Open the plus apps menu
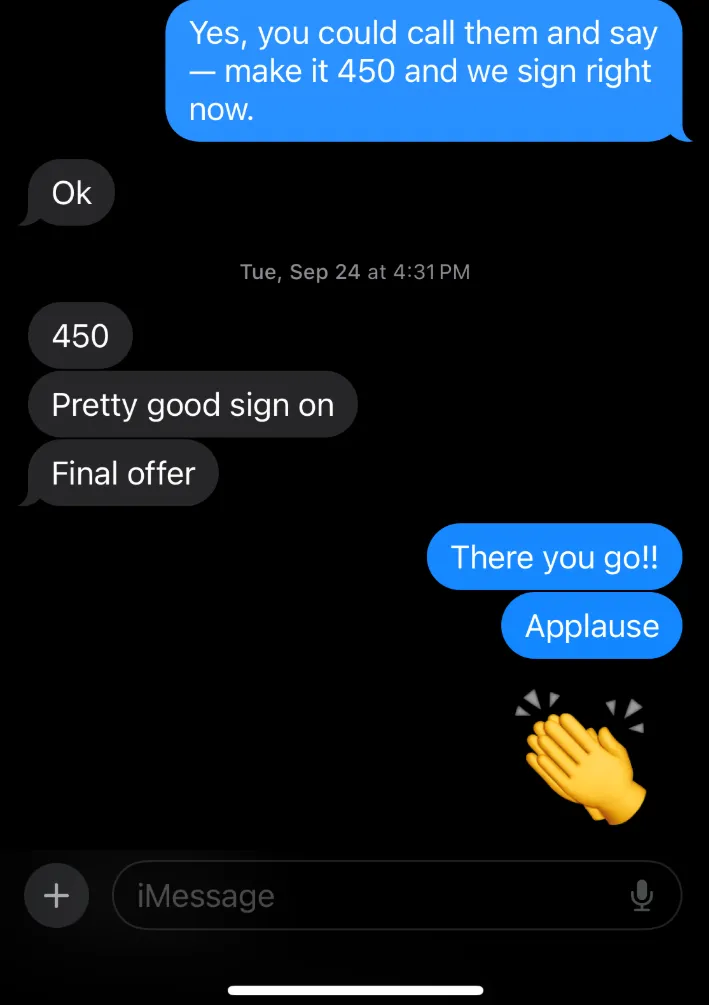 56,895
